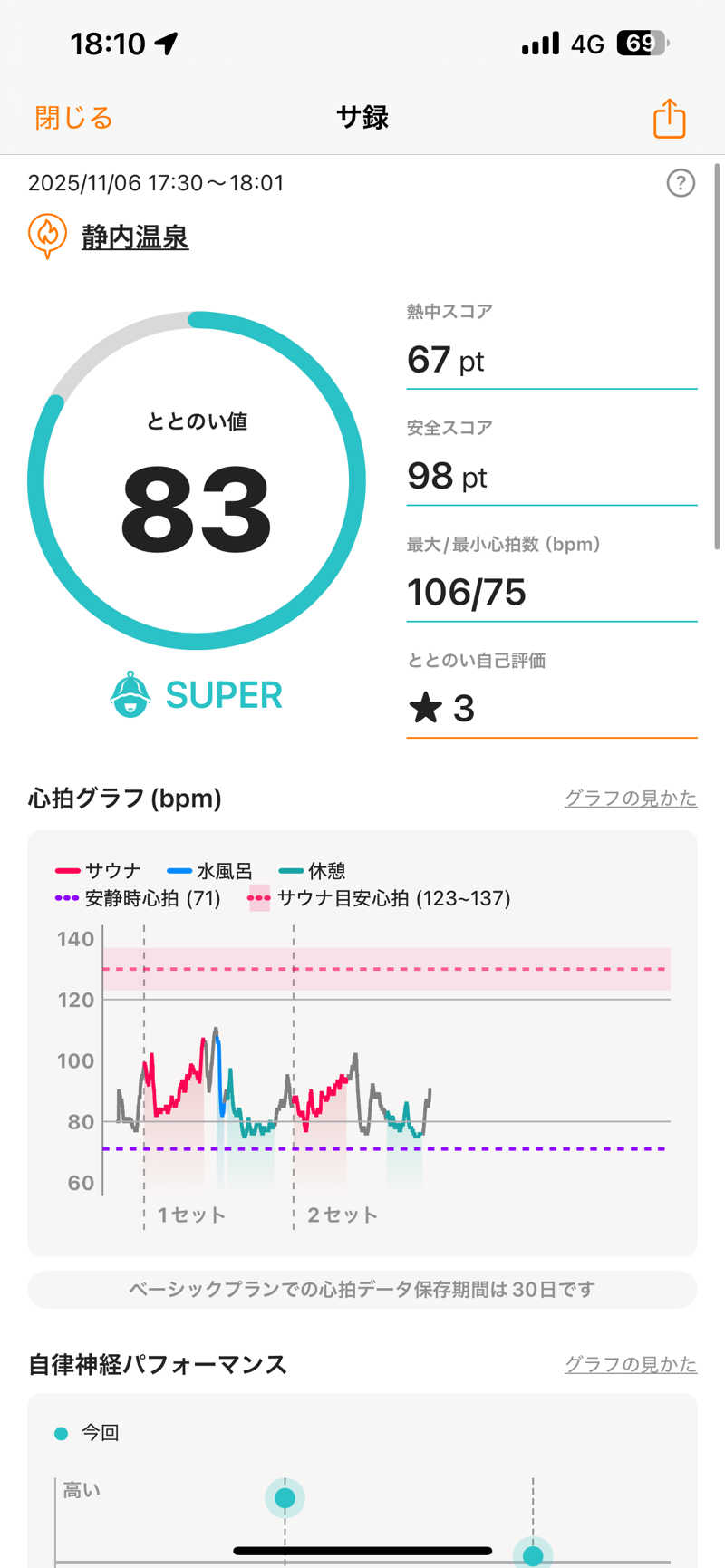
Task: Open the 静内温泉 facility link
Action: coord(135,237)
